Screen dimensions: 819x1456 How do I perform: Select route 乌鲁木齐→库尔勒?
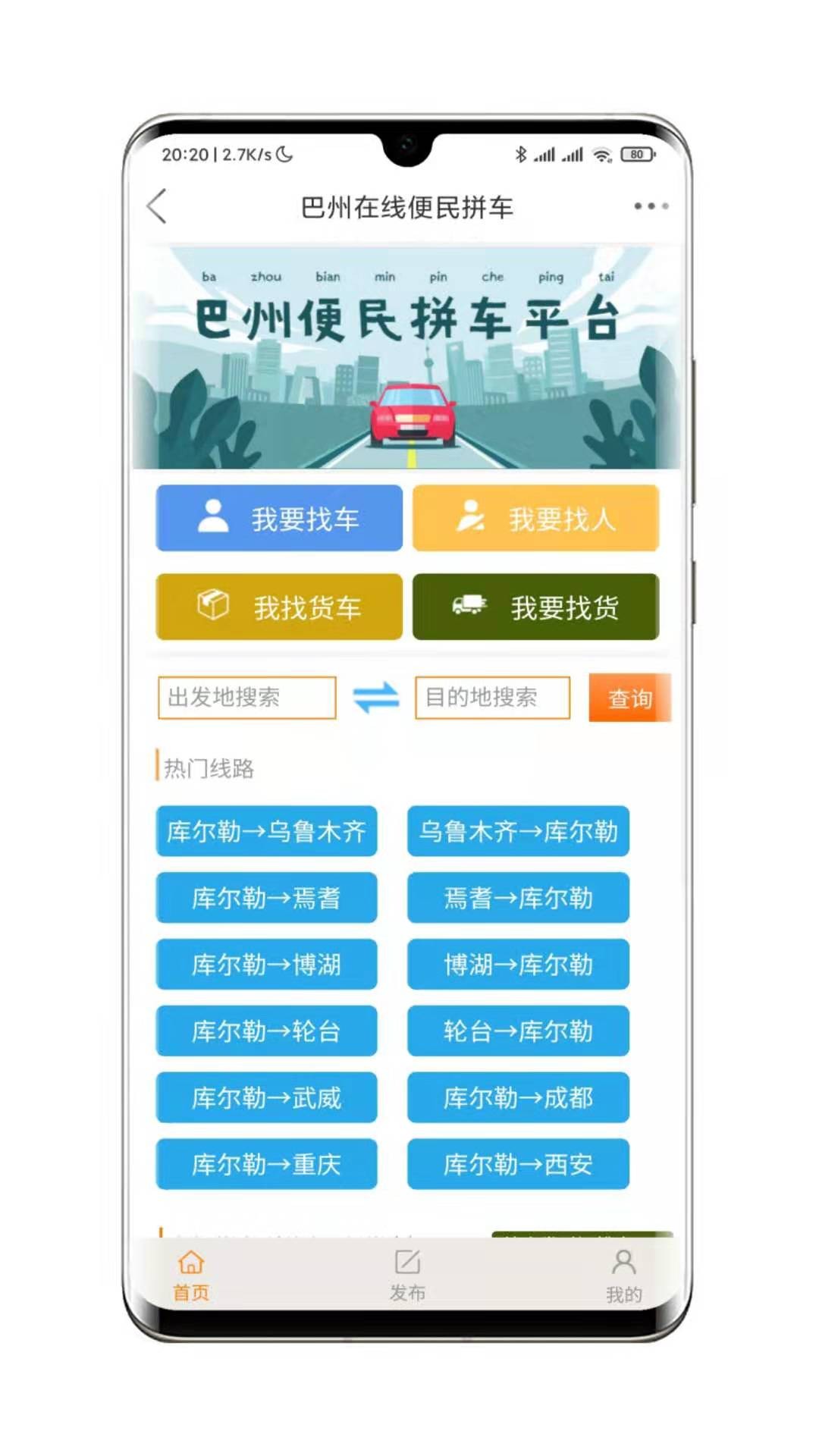(x=518, y=832)
